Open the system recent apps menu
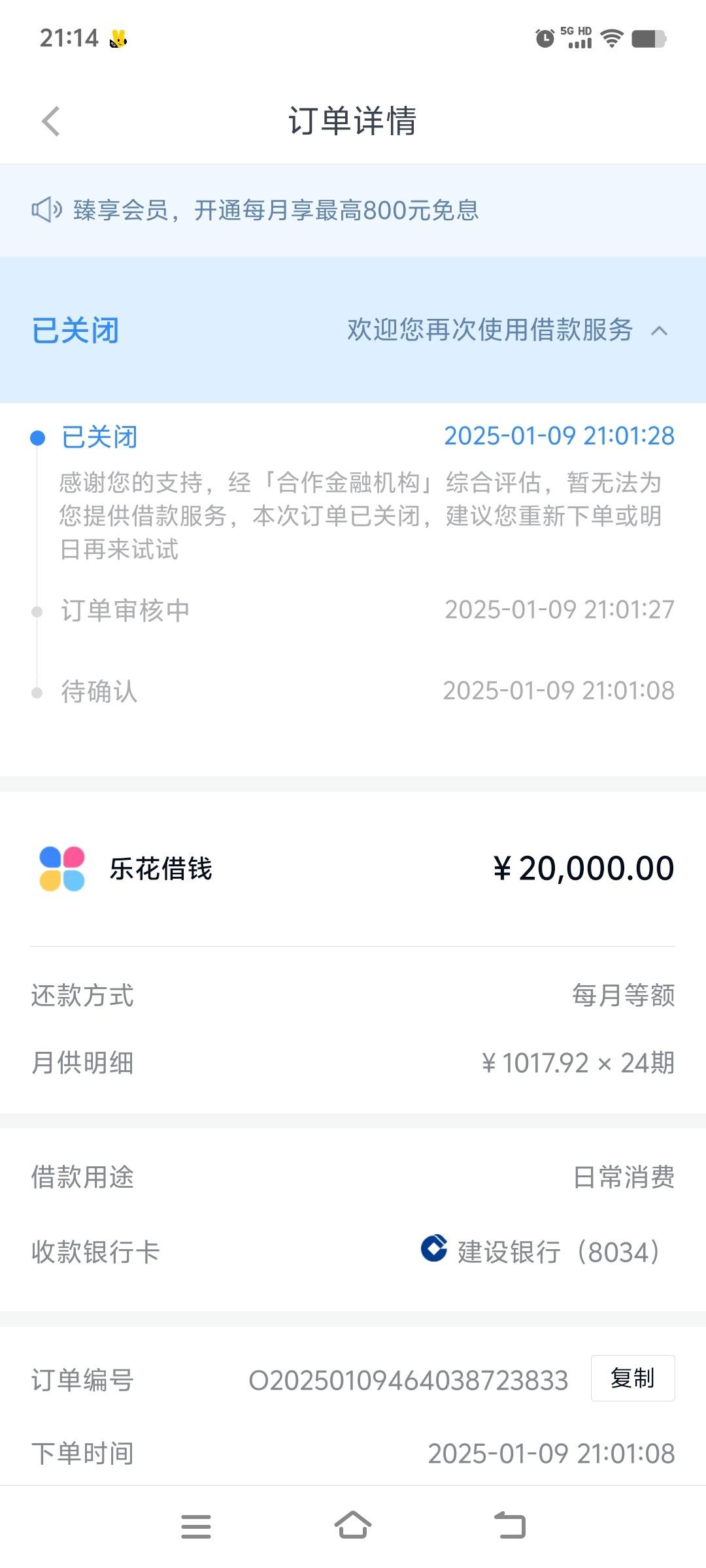 tap(195, 1526)
